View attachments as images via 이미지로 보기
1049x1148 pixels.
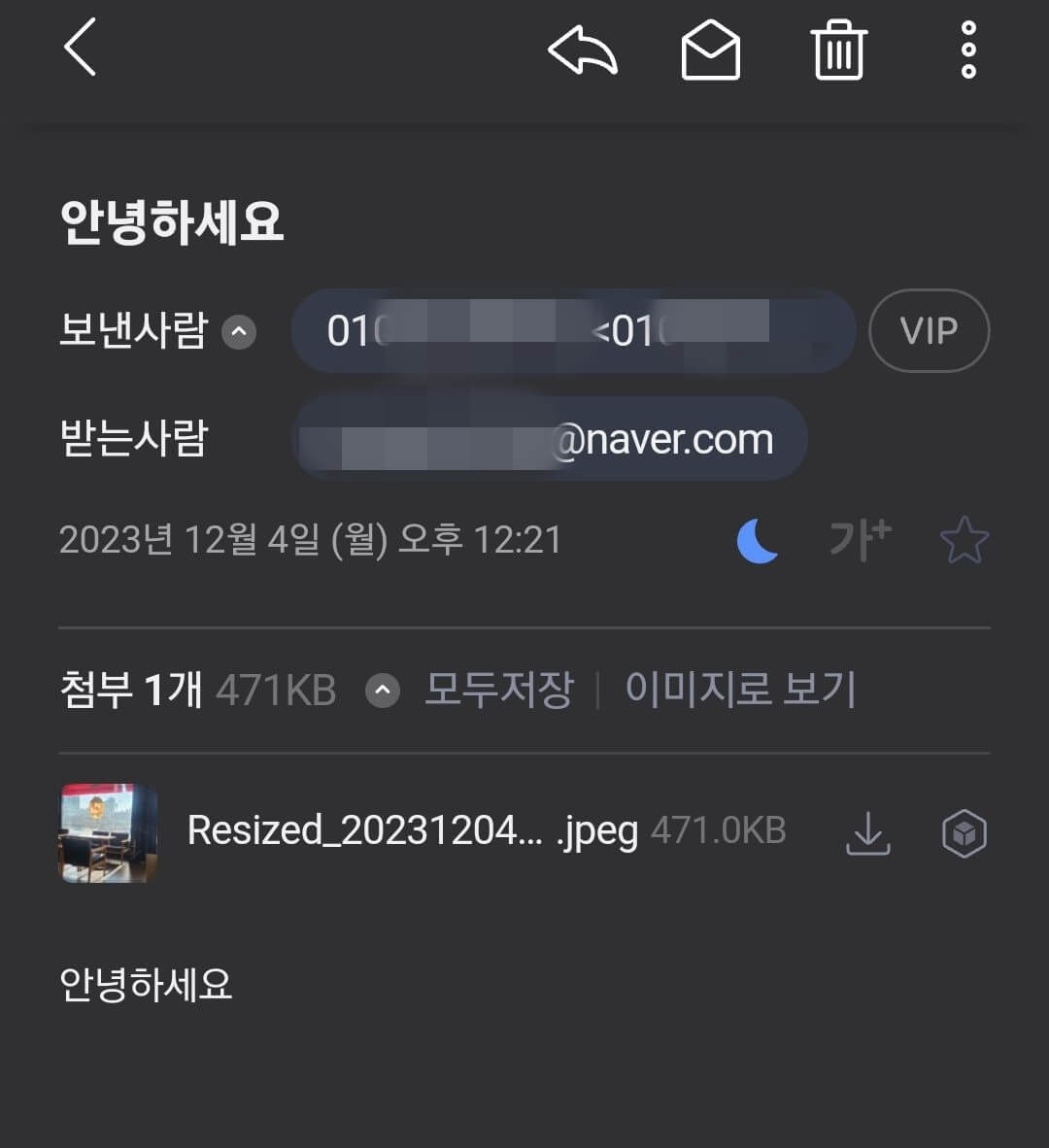pos(741,688)
